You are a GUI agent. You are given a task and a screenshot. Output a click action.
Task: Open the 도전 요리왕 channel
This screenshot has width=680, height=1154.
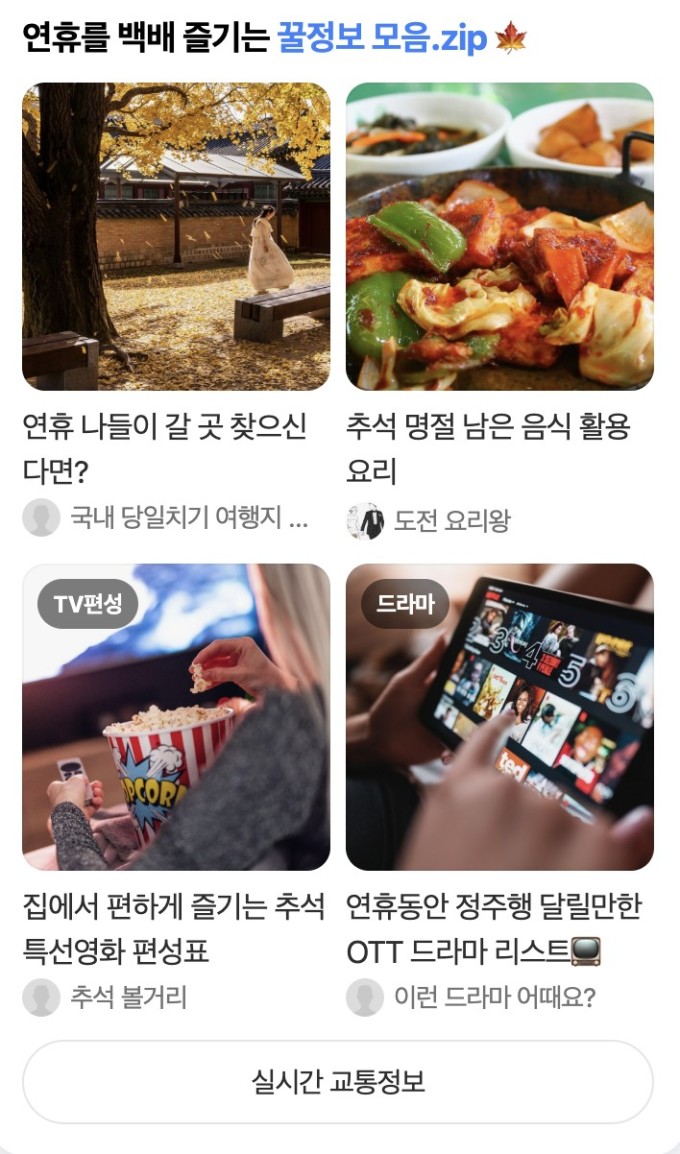452,521
